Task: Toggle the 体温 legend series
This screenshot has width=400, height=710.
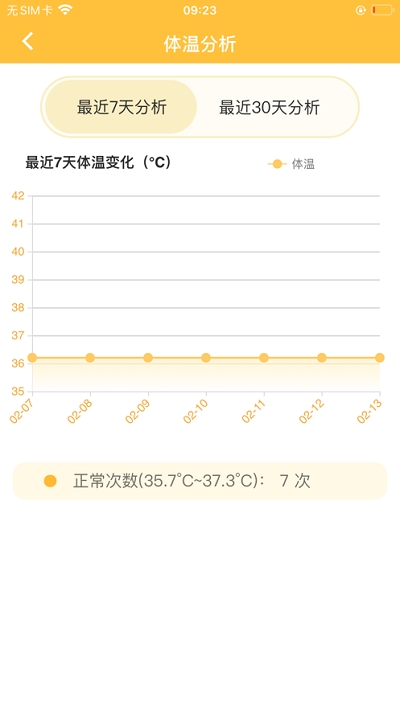Action: click(x=291, y=164)
